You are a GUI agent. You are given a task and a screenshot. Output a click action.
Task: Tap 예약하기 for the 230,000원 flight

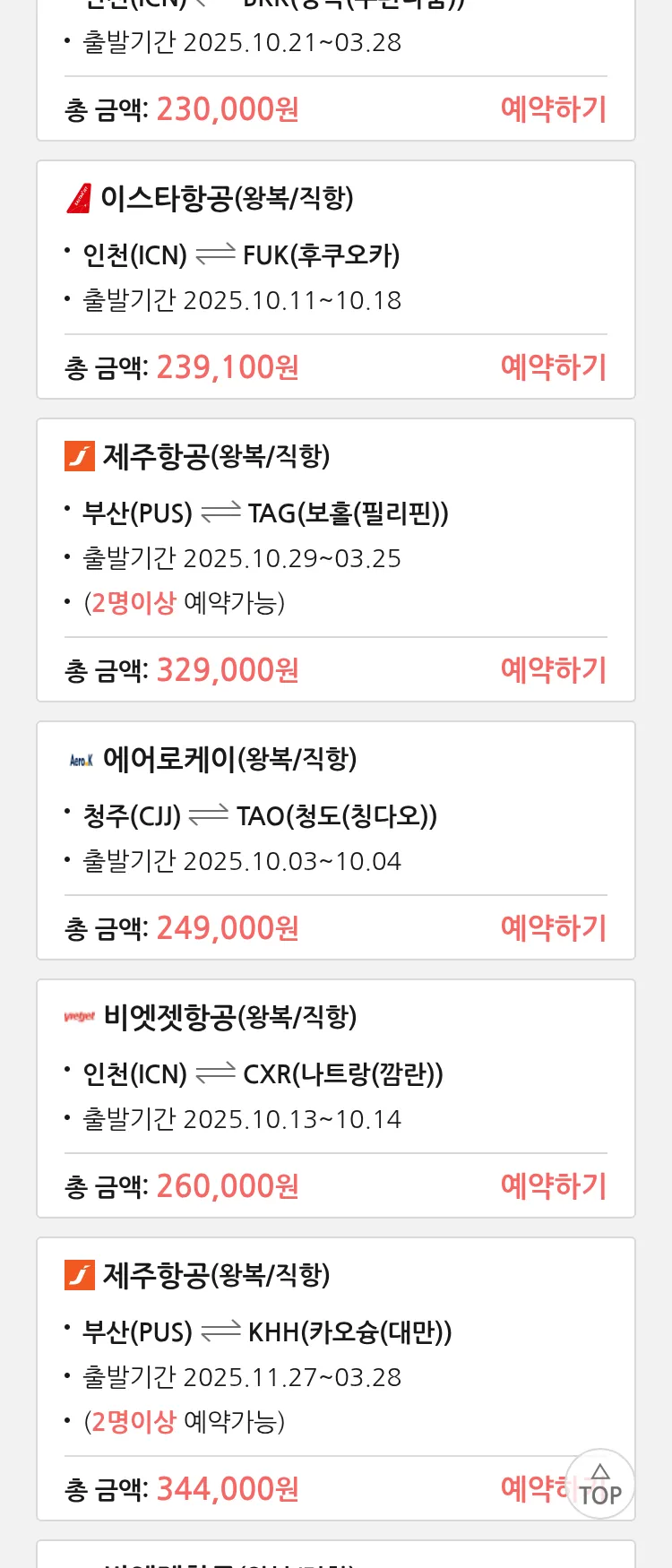553,109
